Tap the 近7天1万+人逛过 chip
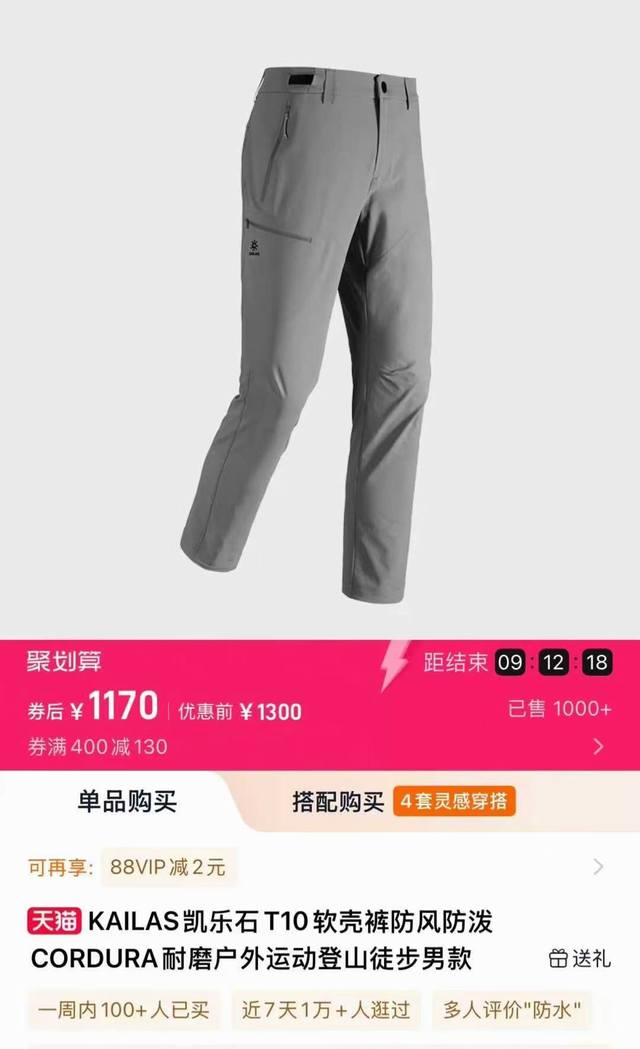The width and height of the screenshot is (640, 1049). tap(326, 1010)
